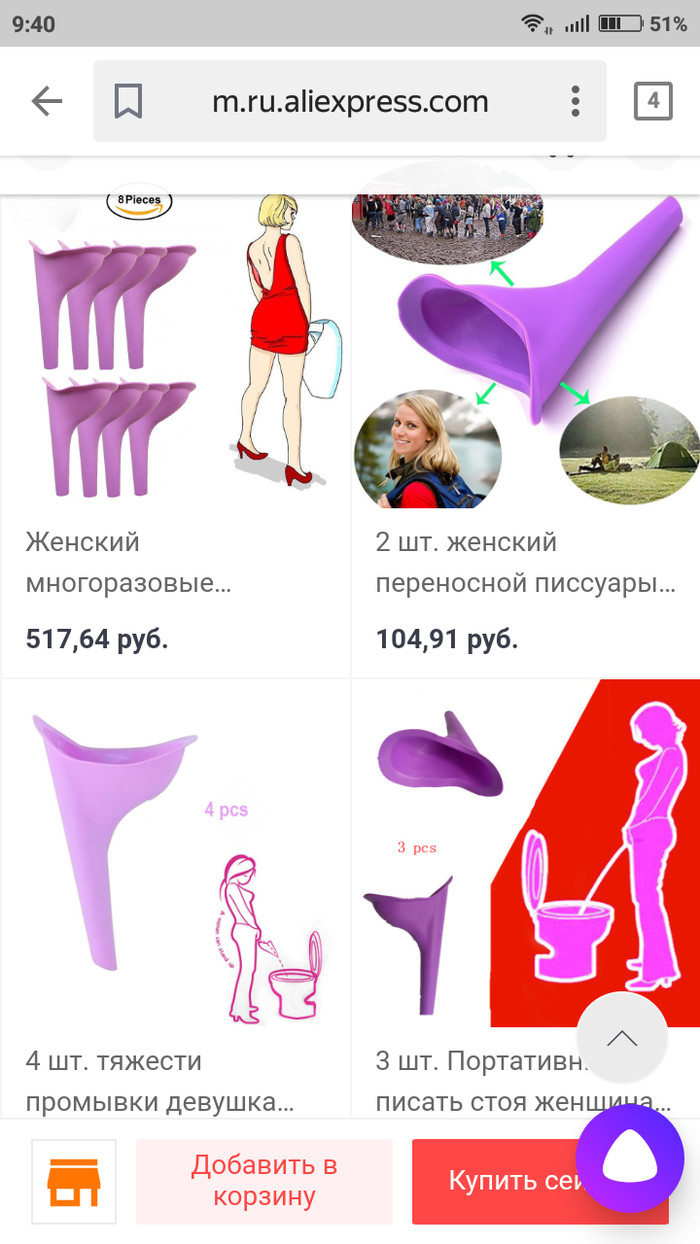Open the '4 шт. тяжести промывки' product
Image resolution: width=700 pixels, height=1244 pixels.
tap(175, 900)
